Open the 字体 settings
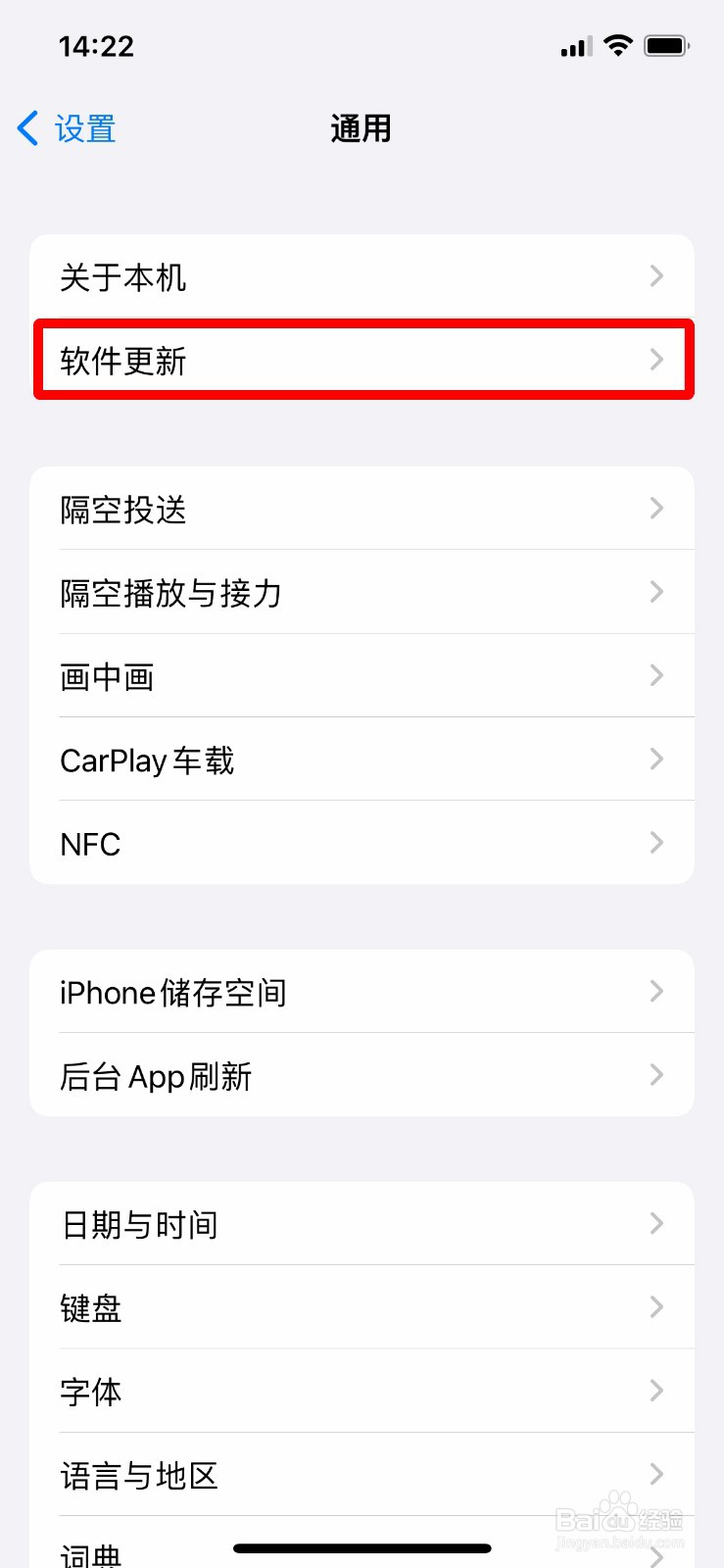The height and width of the screenshot is (1568, 724). tap(362, 1392)
